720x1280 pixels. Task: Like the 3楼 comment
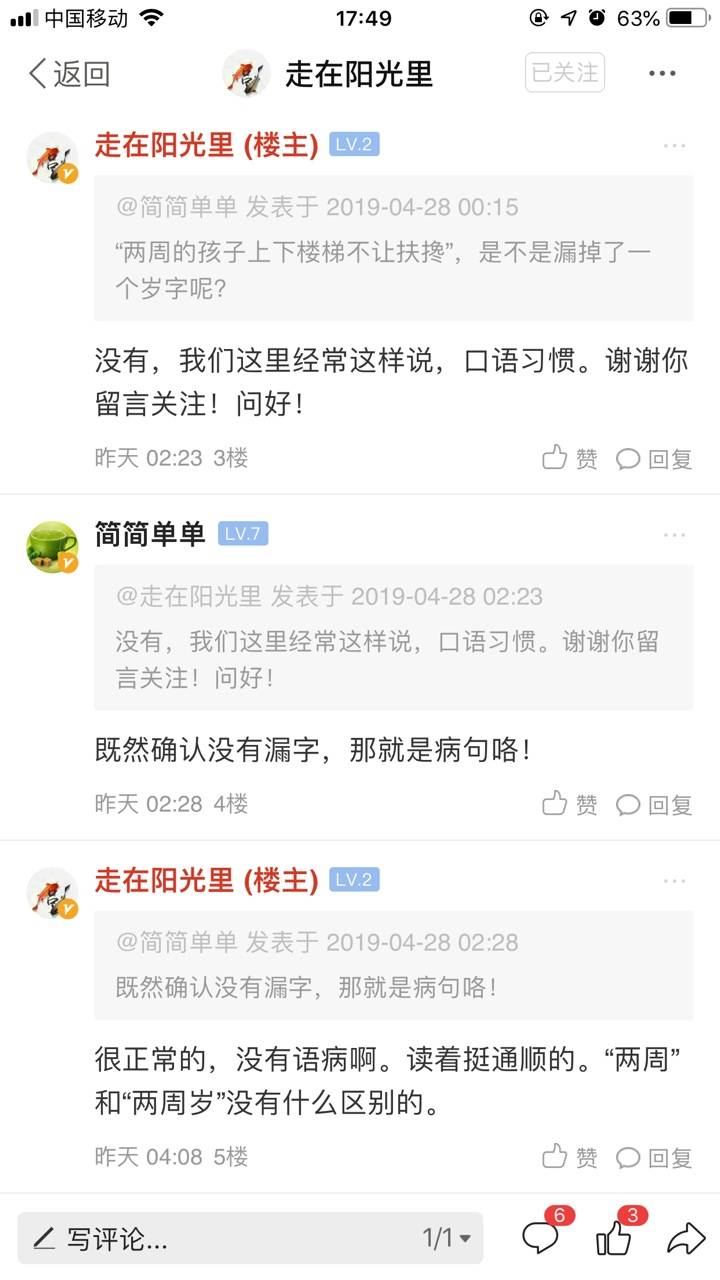(570, 458)
